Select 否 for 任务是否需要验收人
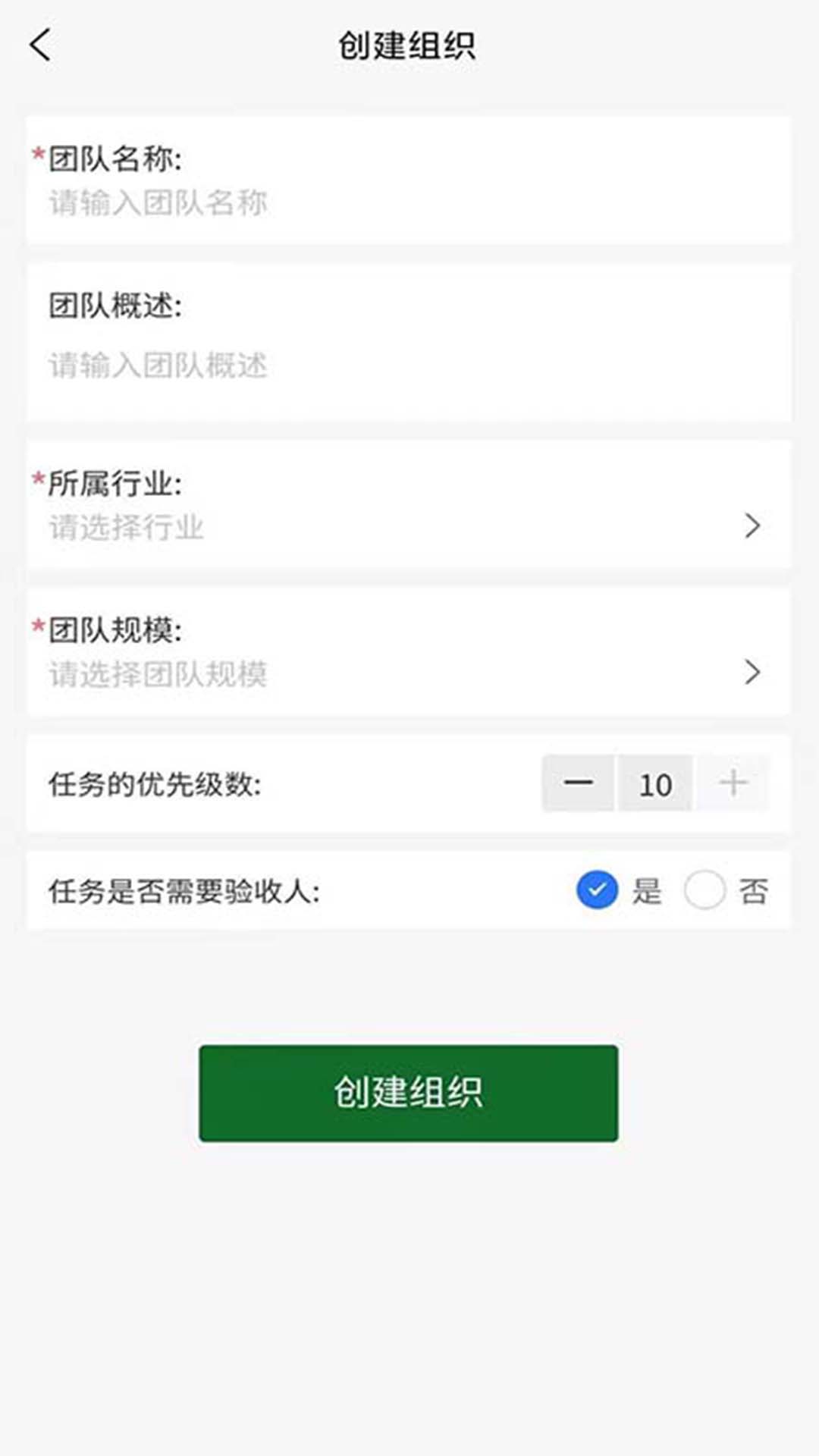Screen dimensions: 819x1456 (705, 890)
